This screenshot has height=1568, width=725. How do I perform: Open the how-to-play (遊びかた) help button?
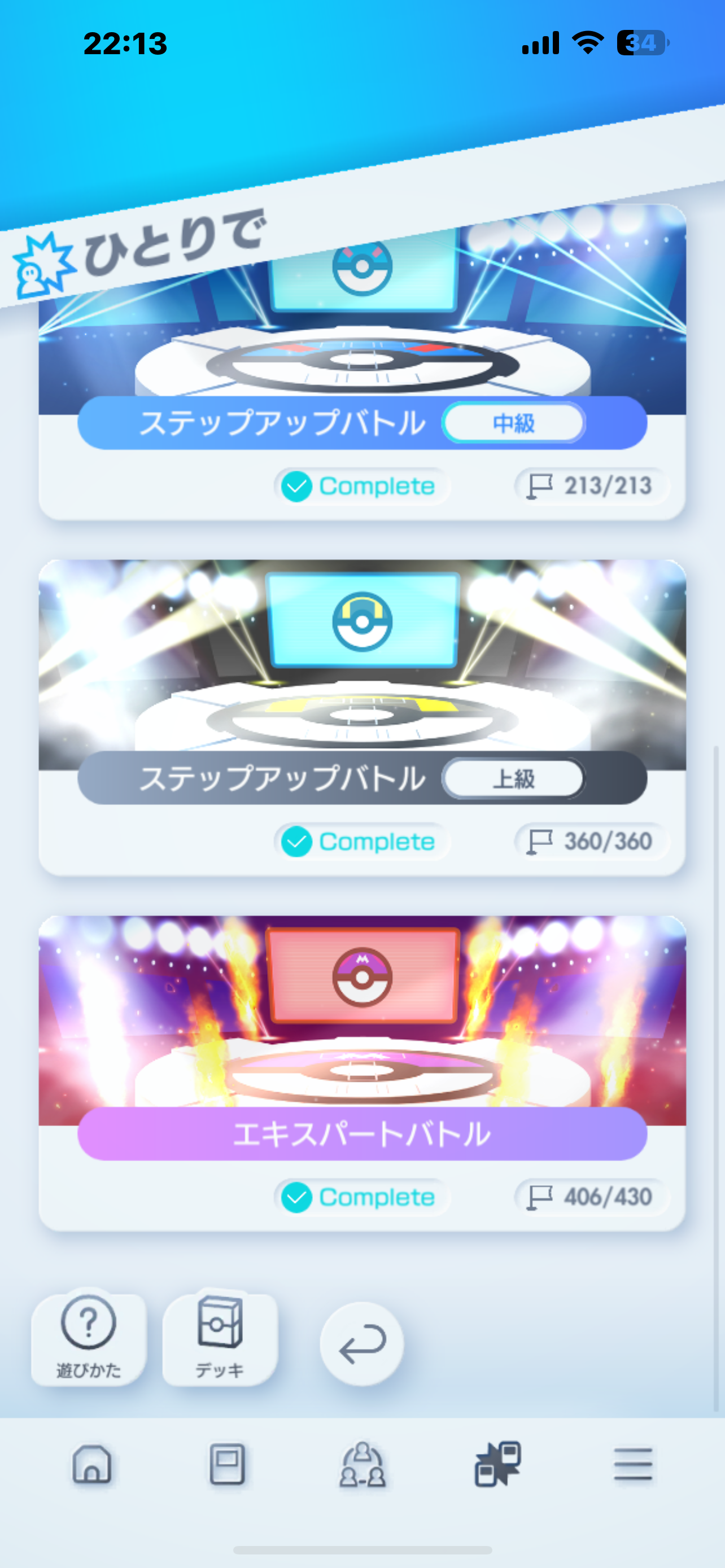click(x=89, y=1338)
